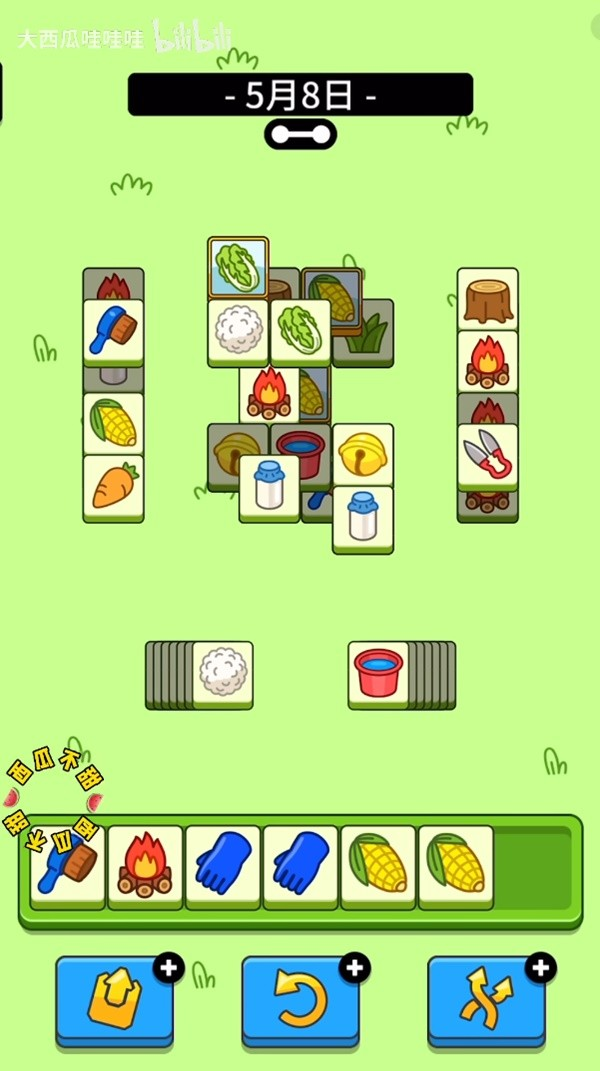
Task: Undo the last move
Action: (x=301, y=1000)
